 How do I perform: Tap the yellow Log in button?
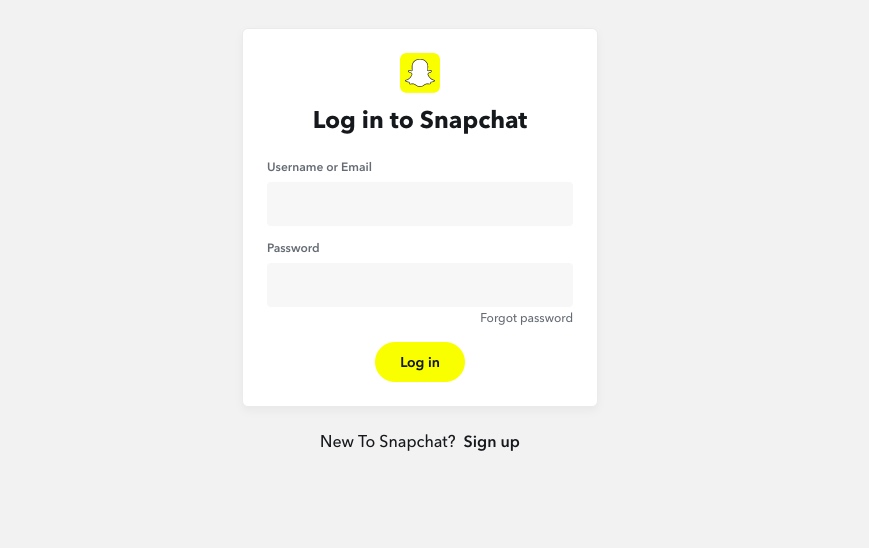(420, 362)
